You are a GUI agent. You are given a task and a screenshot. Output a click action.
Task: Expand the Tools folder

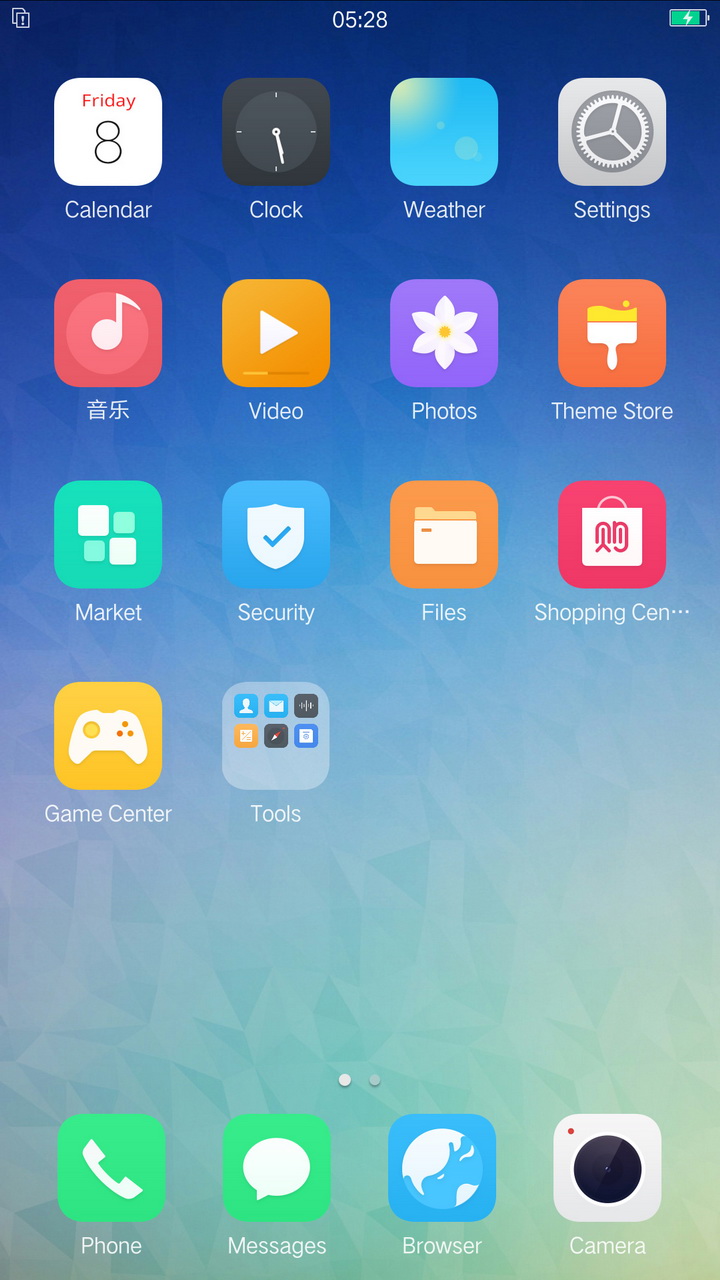(x=276, y=736)
